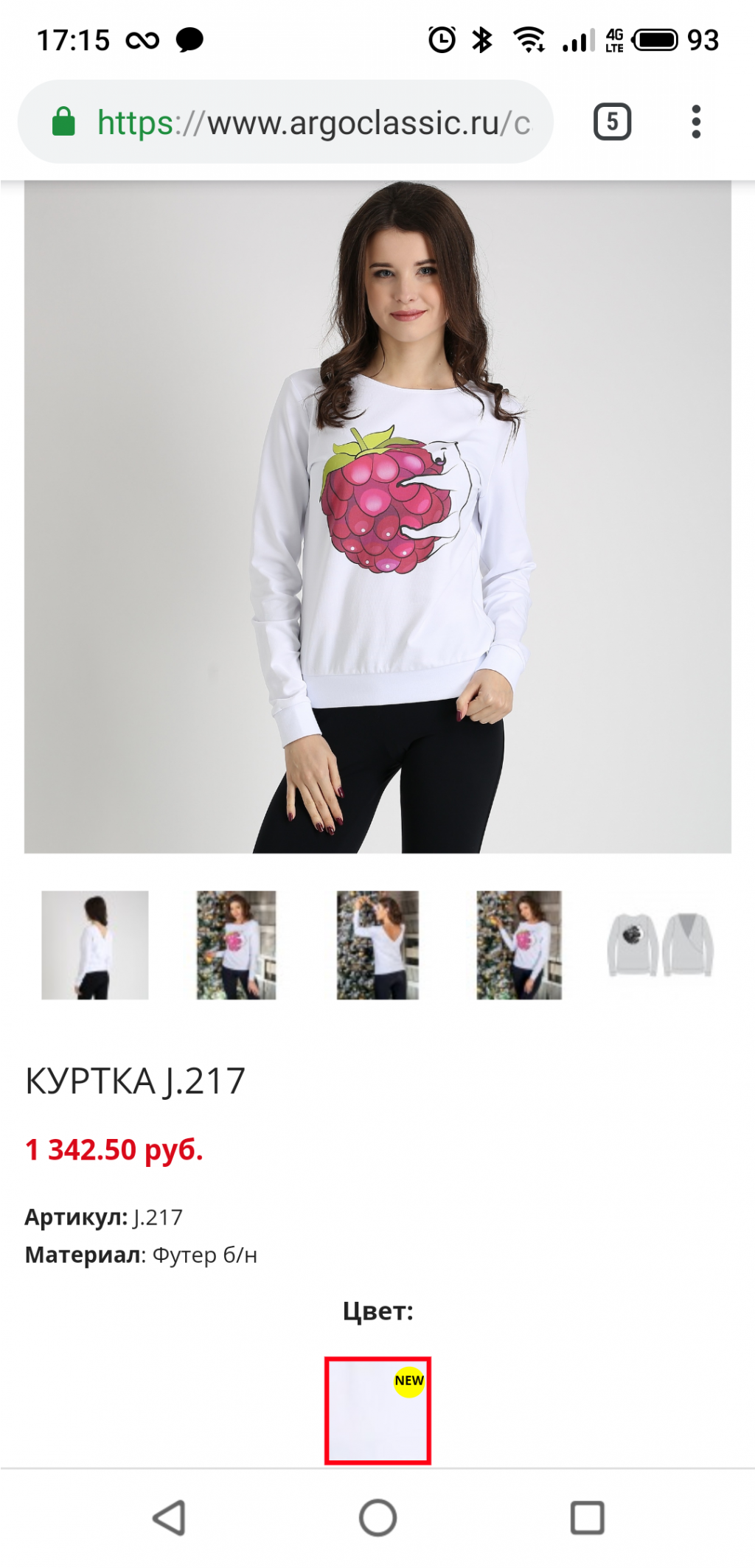Select the back view thumbnail on grey background
755x1568 pixels.
(x=94, y=945)
